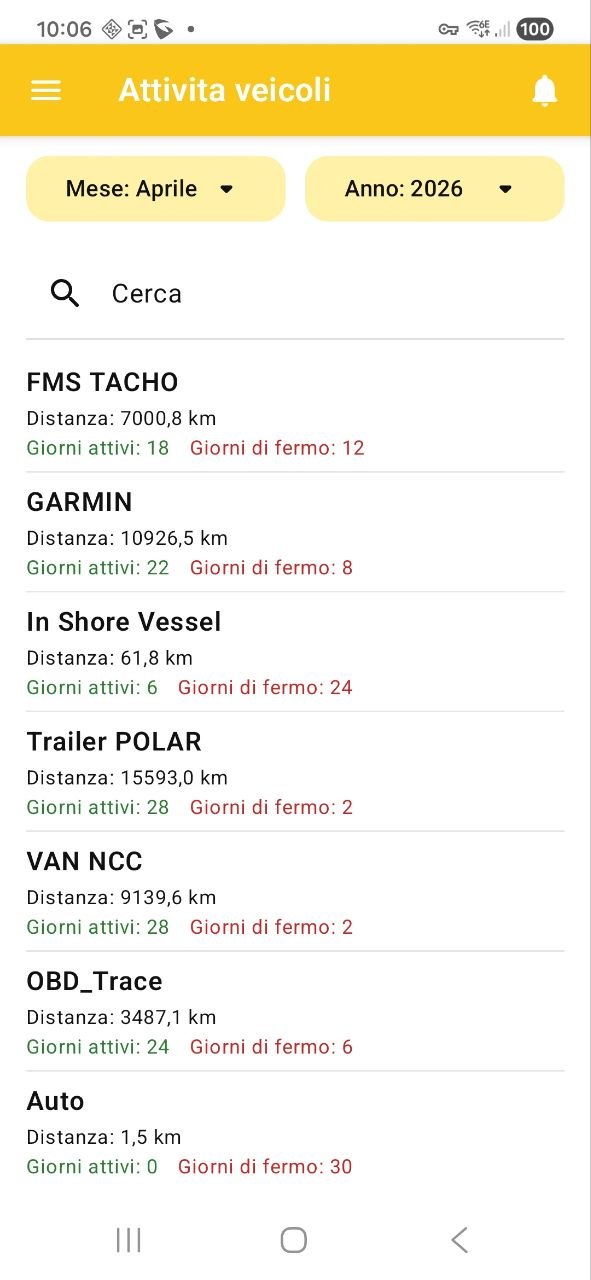
Task: Open the notifications bell
Action: pyautogui.click(x=544, y=91)
